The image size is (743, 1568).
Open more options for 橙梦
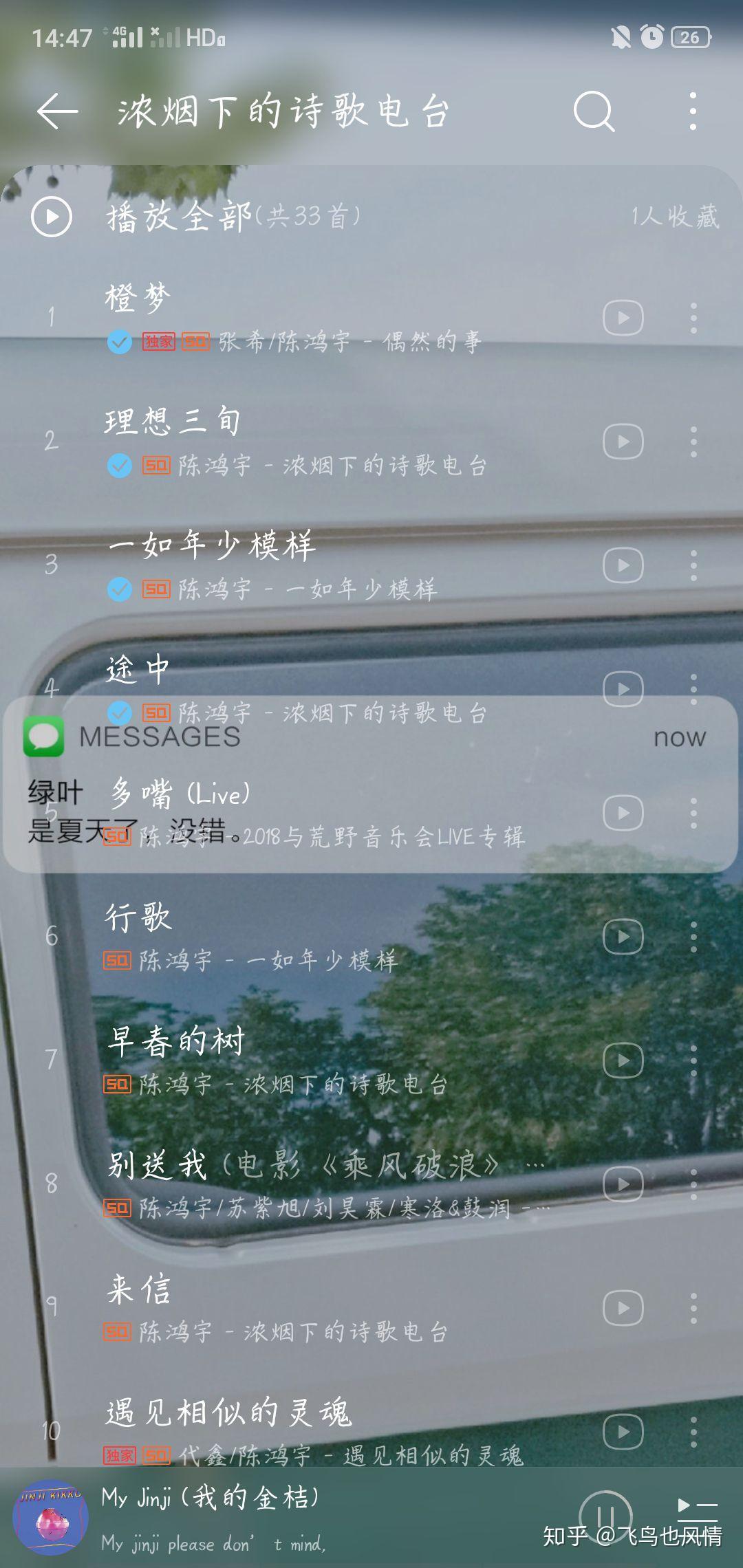coord(693,318)
